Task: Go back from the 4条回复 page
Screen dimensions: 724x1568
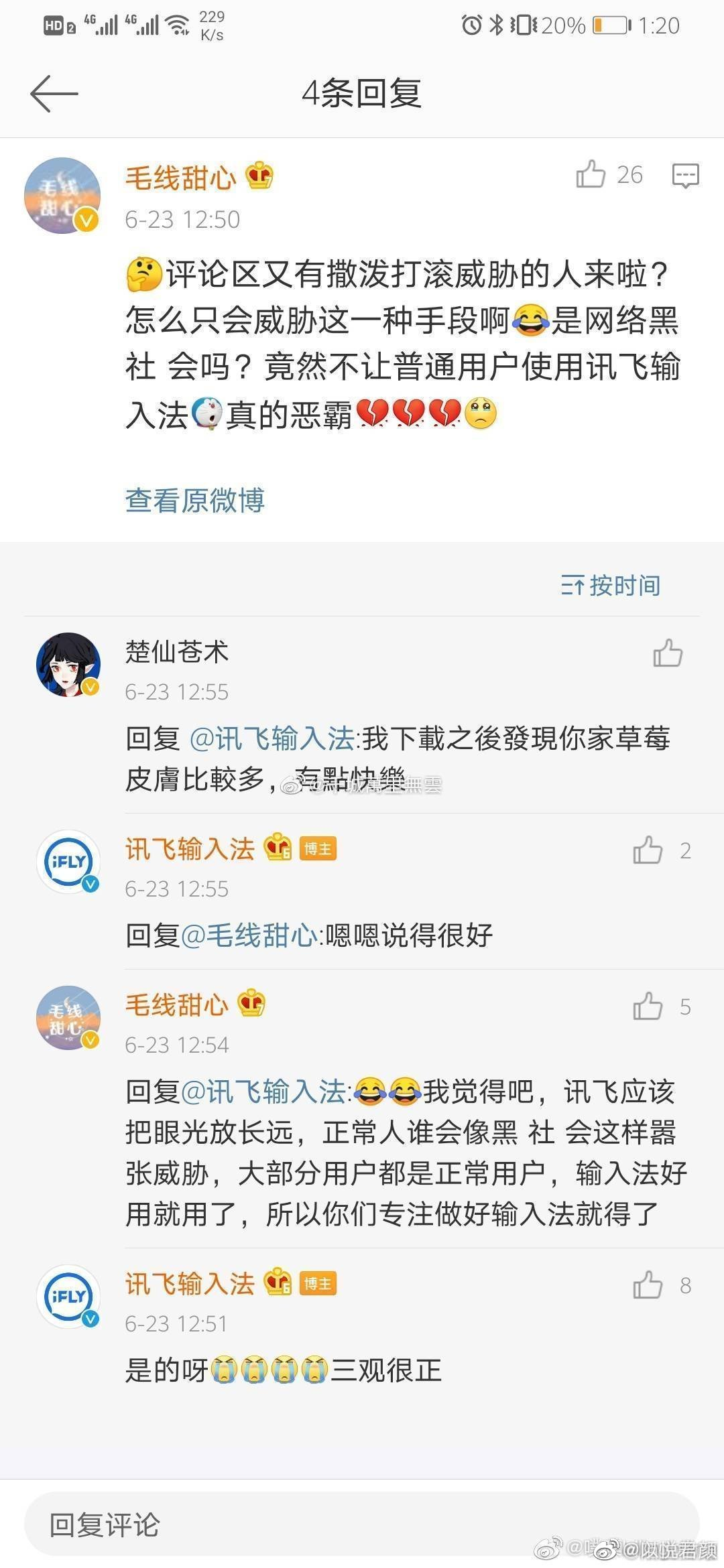Action: pos(54,93)
